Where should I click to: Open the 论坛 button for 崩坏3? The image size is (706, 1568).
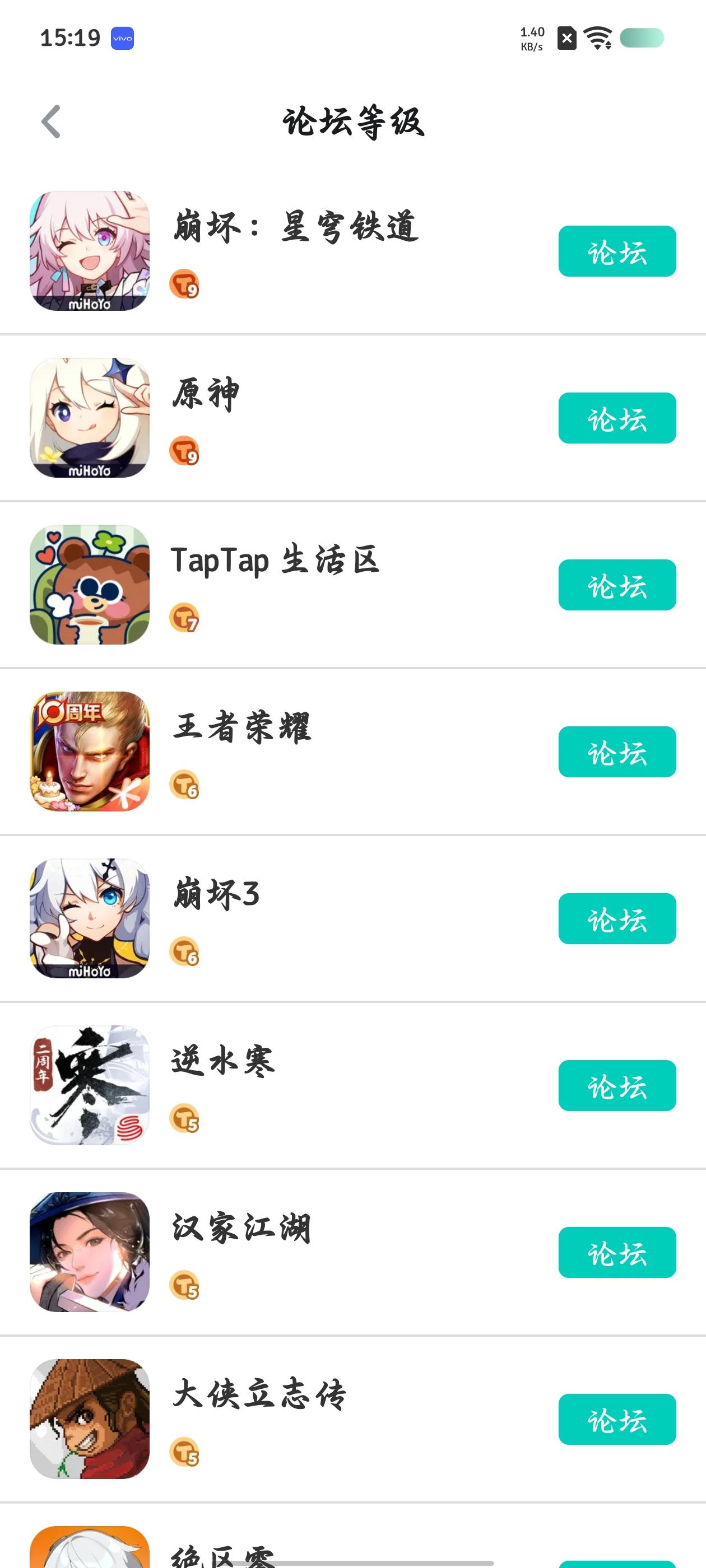click(x=616, y=918)
